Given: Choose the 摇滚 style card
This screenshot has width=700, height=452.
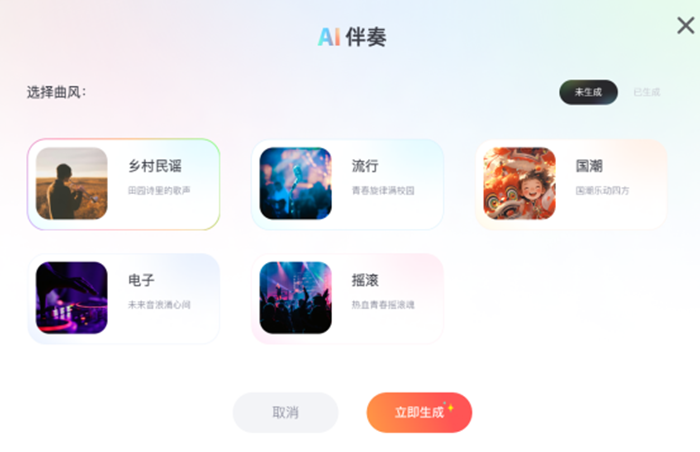Looking at the screenshot, I should coord(347,298).
